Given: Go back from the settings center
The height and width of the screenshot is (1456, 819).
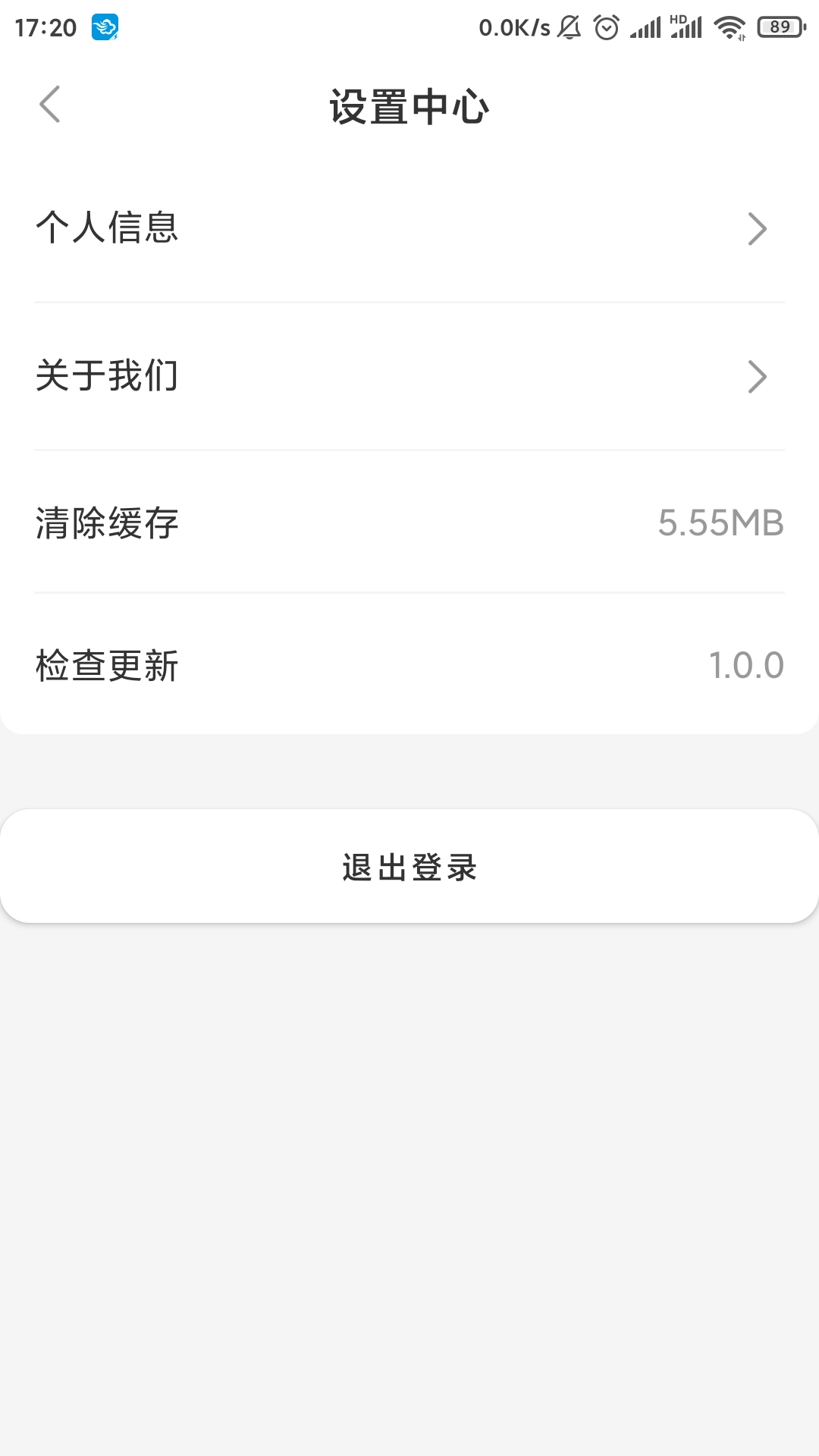Looking at the screenshot, I should point(50,105).
